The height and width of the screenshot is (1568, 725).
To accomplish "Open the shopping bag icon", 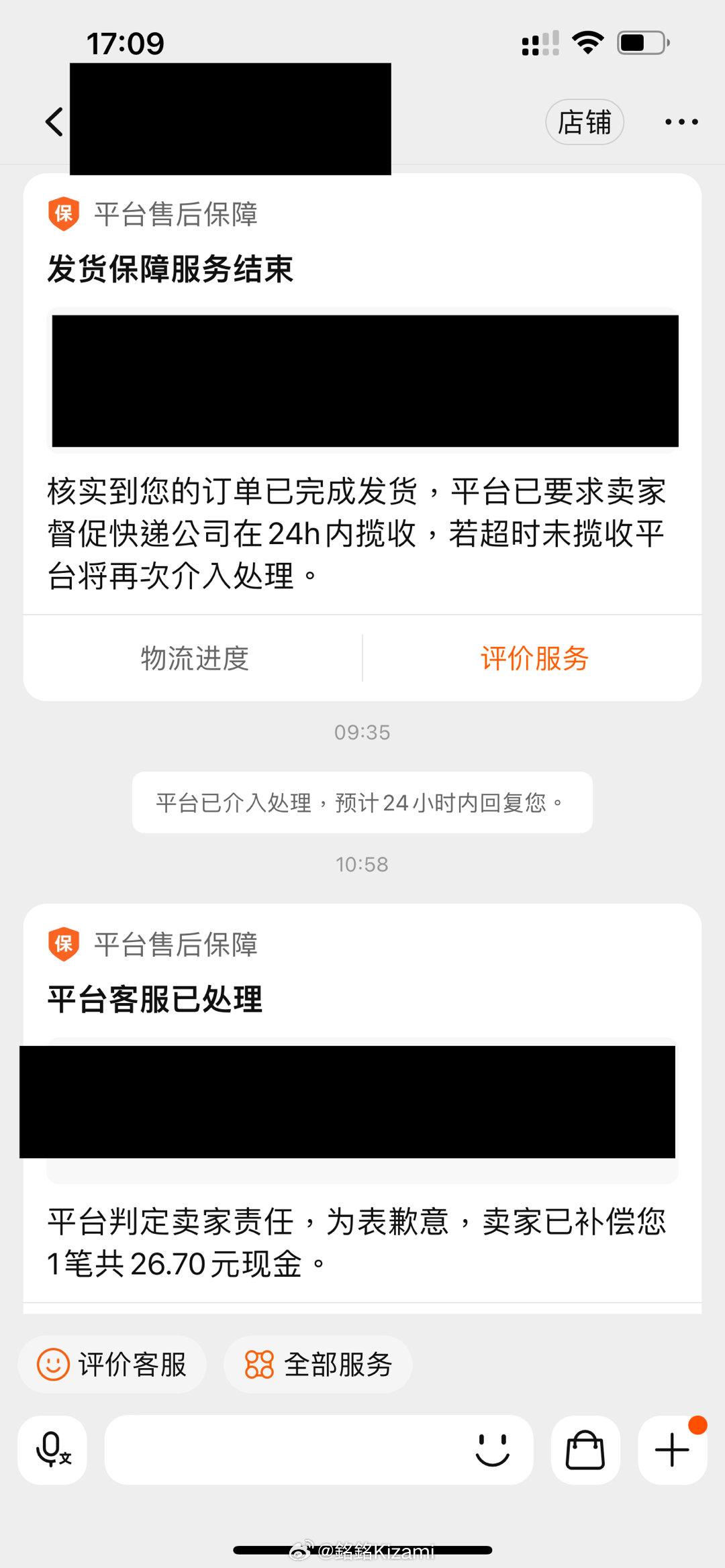I will tap(585, 1450).
